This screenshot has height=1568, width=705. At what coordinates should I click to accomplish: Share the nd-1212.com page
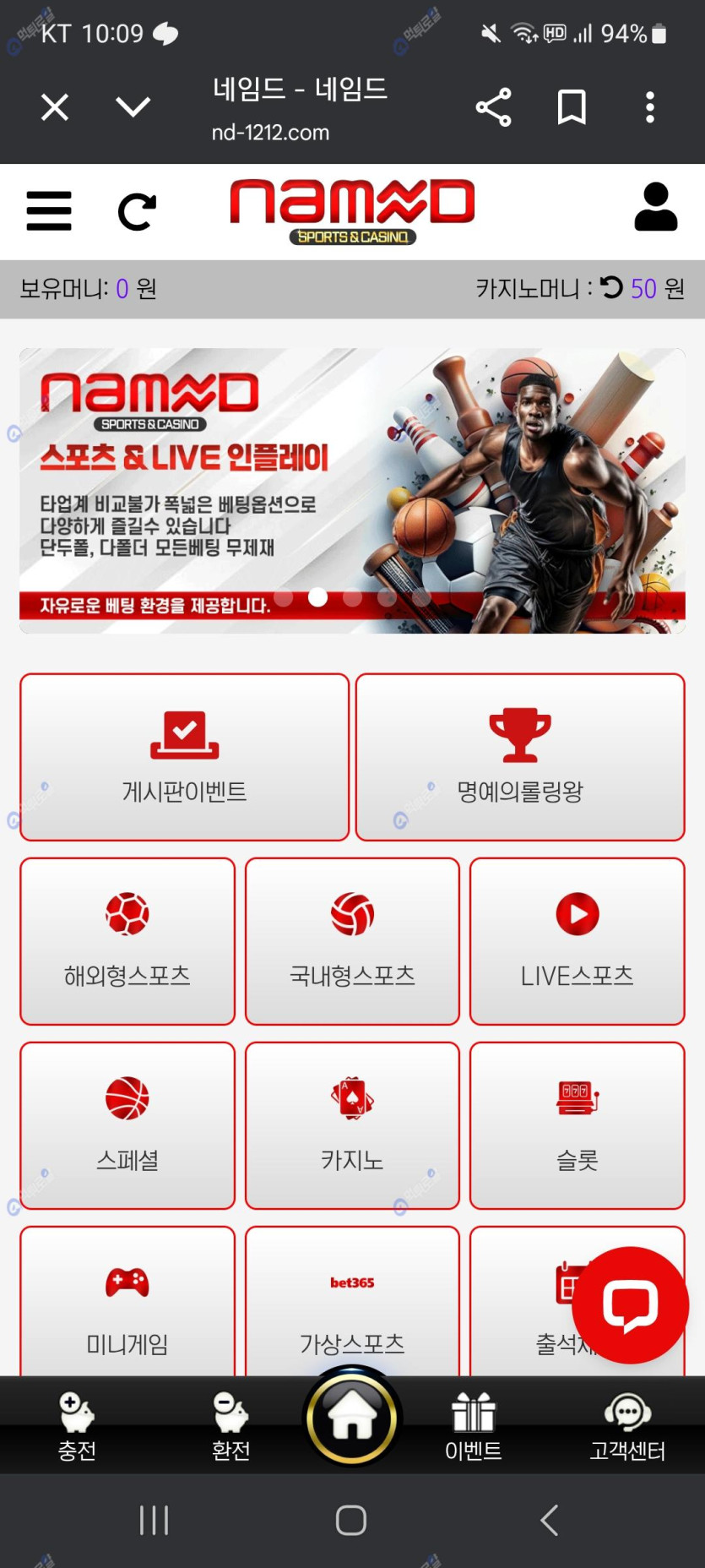[x=493, y=107]
